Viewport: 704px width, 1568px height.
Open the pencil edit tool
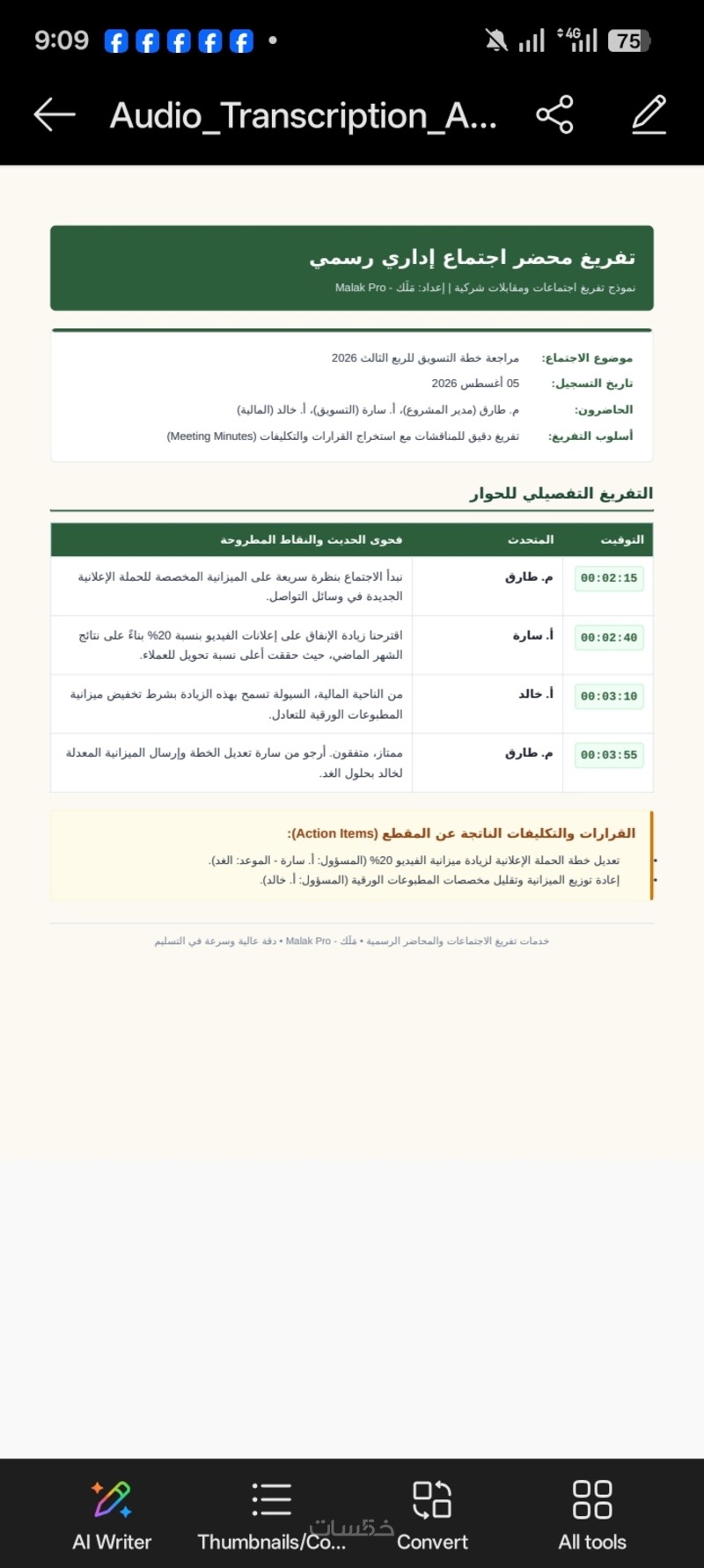[649, 114]
